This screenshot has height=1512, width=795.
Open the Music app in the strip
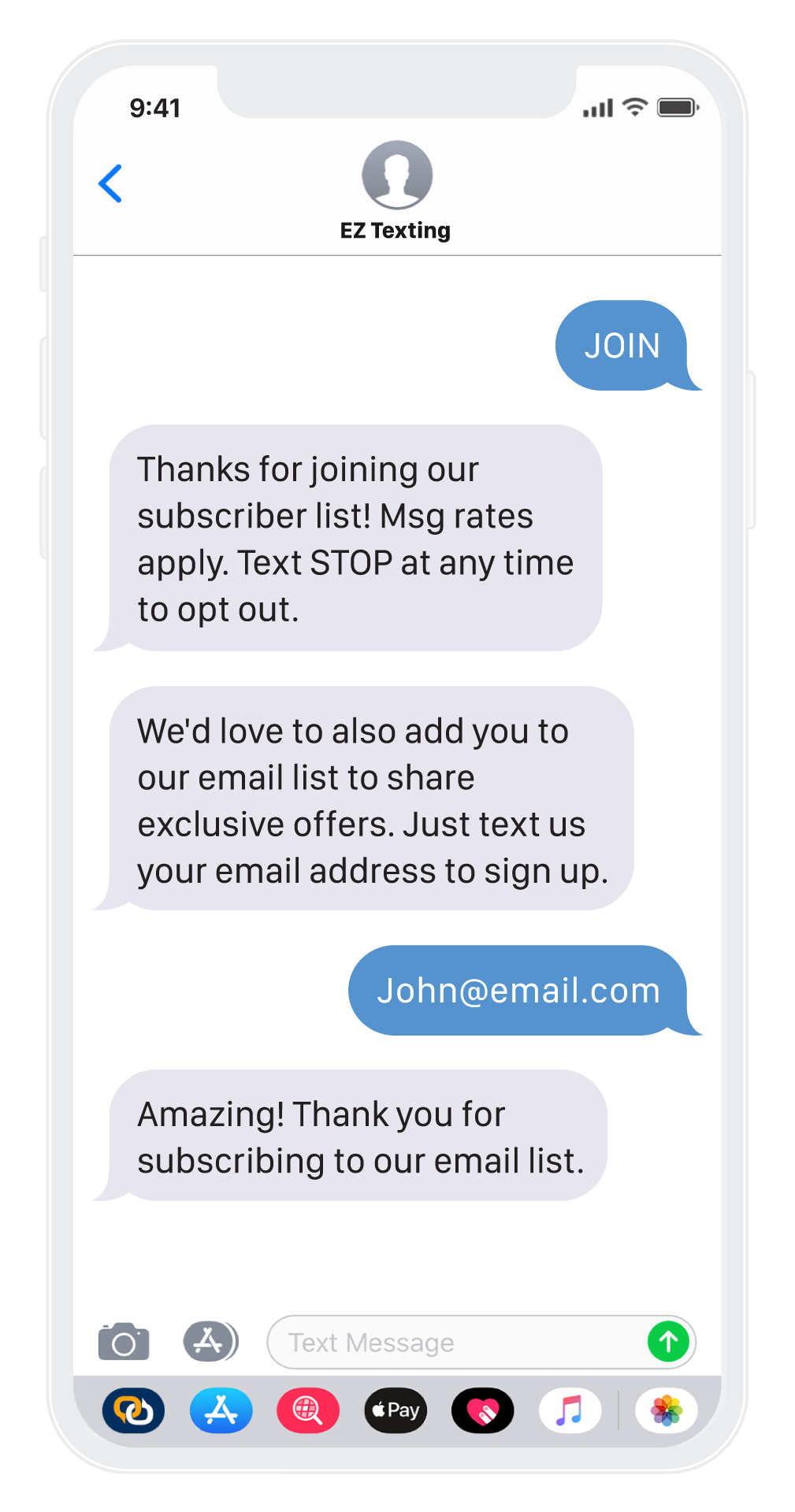570,1410
